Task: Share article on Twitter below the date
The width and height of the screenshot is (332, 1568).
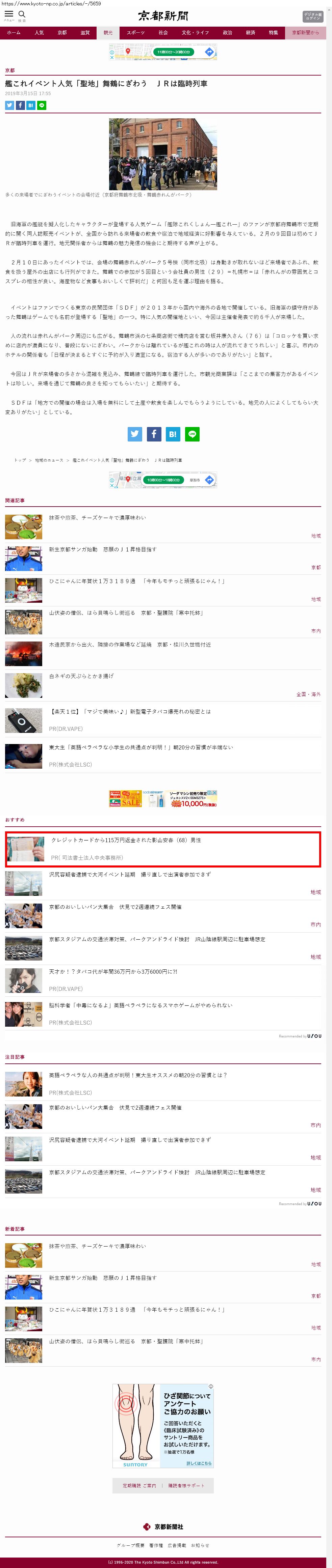Action: 10,105
